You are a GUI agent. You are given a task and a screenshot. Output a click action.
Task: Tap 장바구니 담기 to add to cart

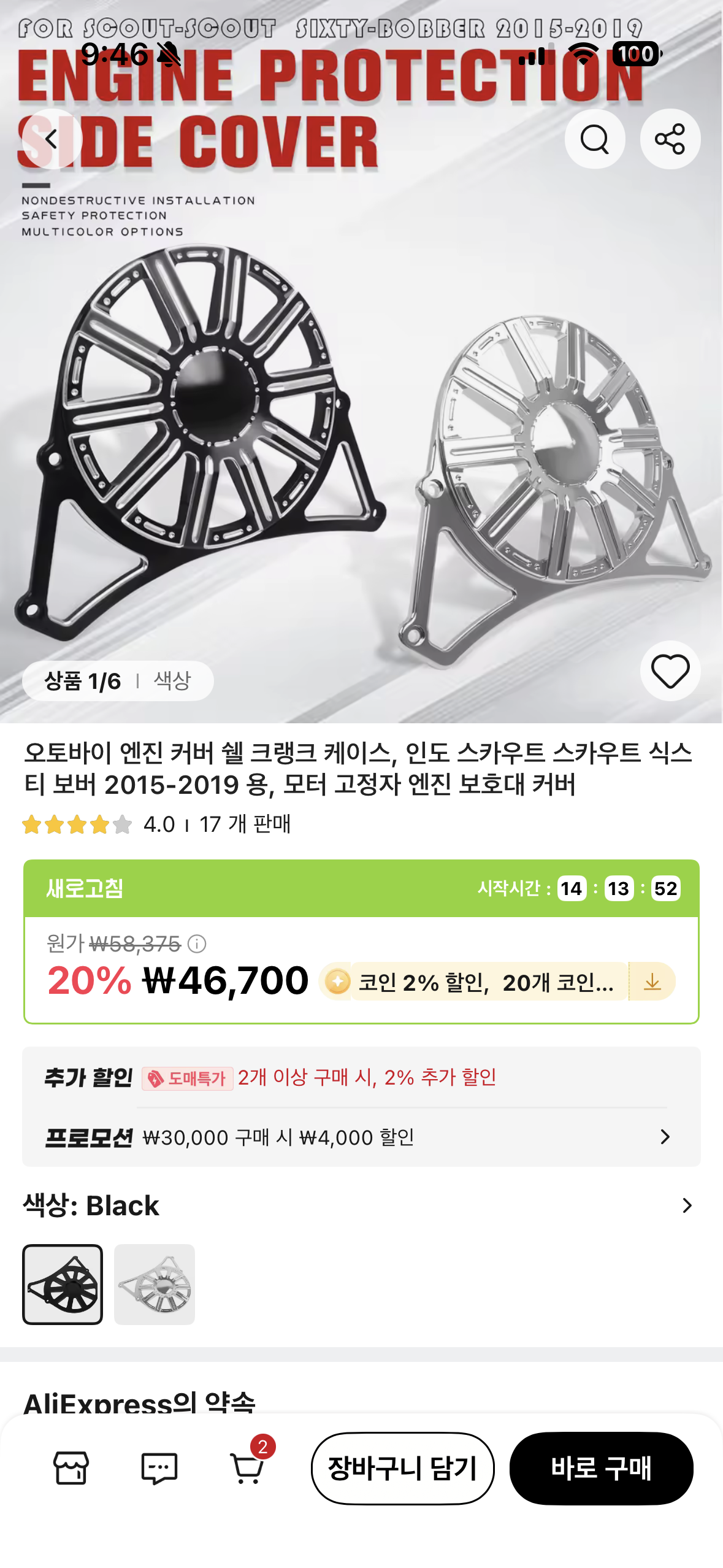pos(402,1468)
